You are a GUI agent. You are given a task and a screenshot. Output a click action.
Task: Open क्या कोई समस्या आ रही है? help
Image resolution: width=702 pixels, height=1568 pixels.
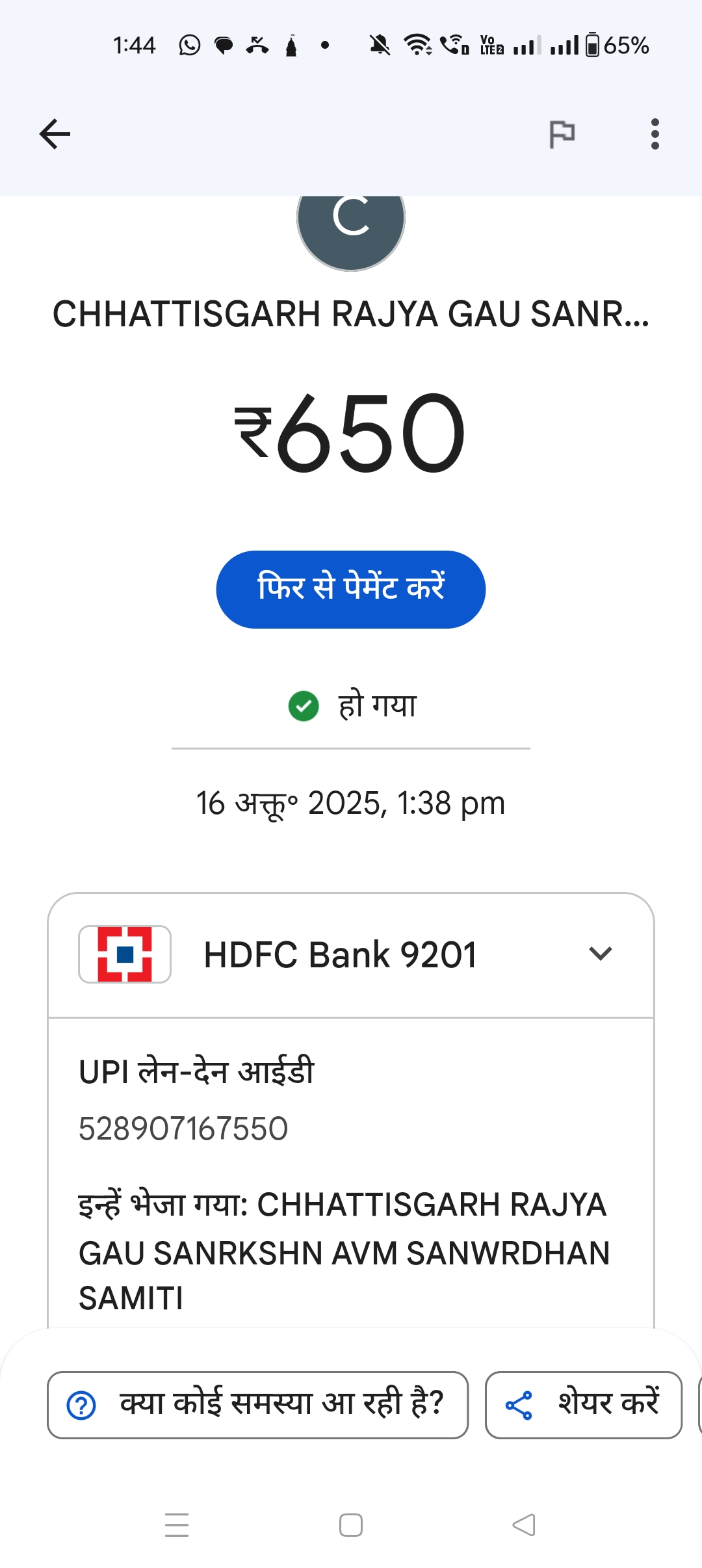pyautogui.click(x=257, y=1405)
